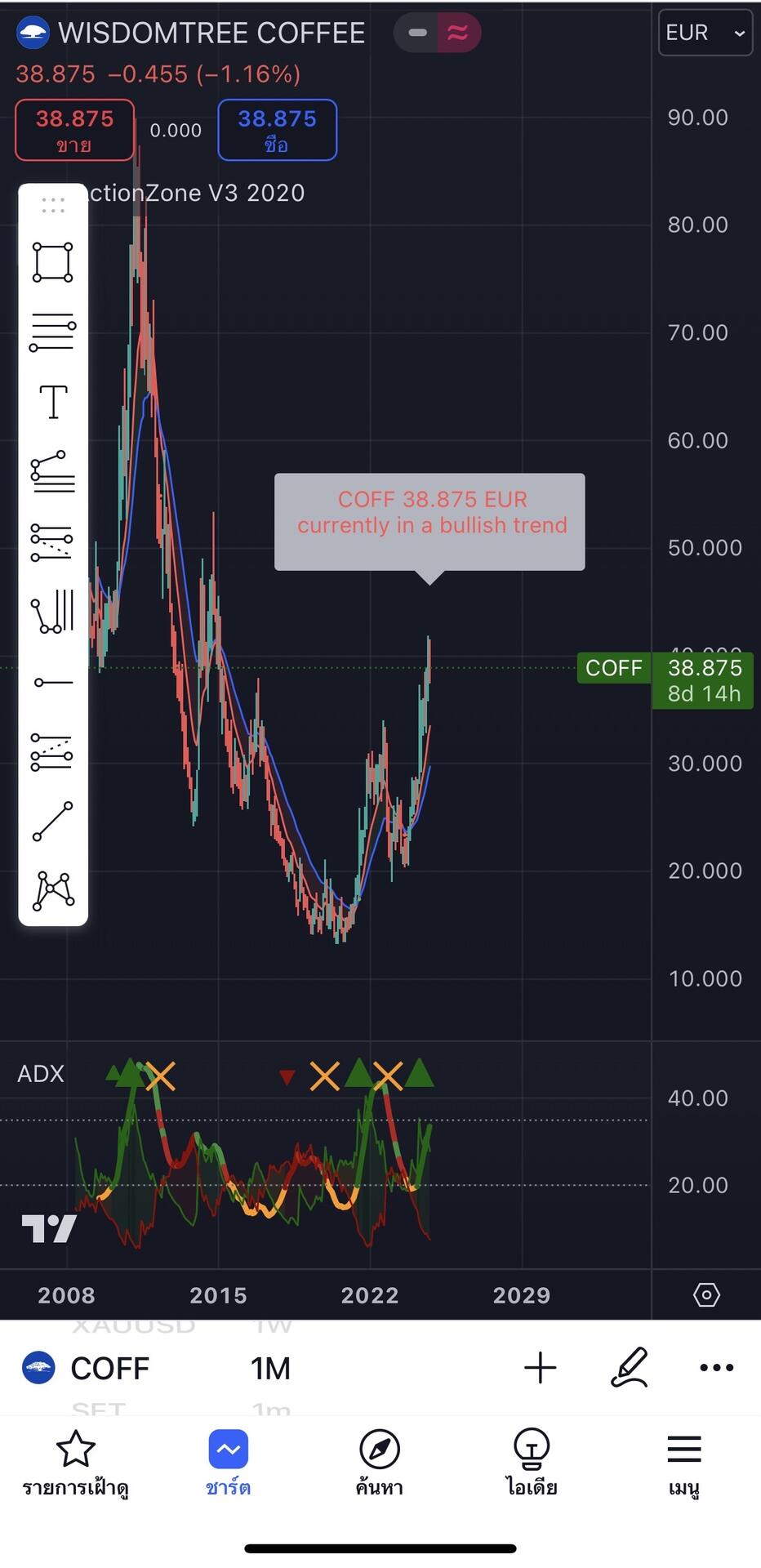Select the pattern drawing tool at toolbar bottom
761x1568 pixels.
[53, 891]
